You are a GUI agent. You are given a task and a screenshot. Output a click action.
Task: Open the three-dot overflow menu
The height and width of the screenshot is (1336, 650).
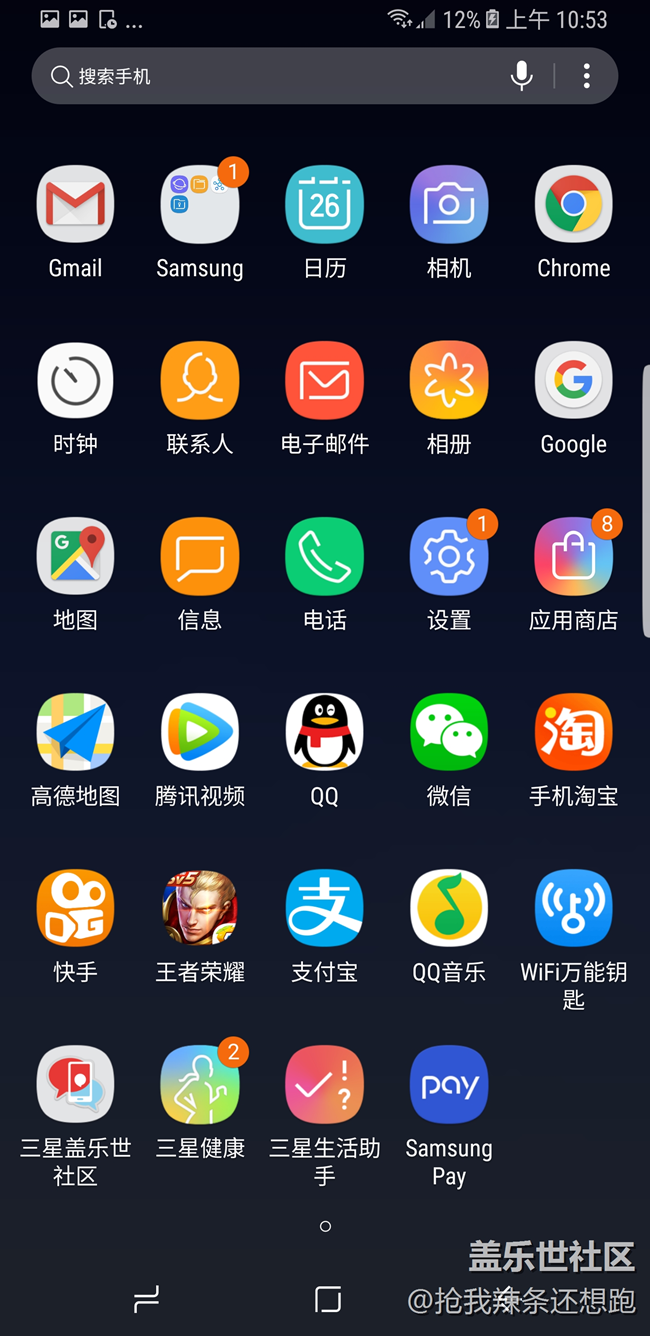587,76
